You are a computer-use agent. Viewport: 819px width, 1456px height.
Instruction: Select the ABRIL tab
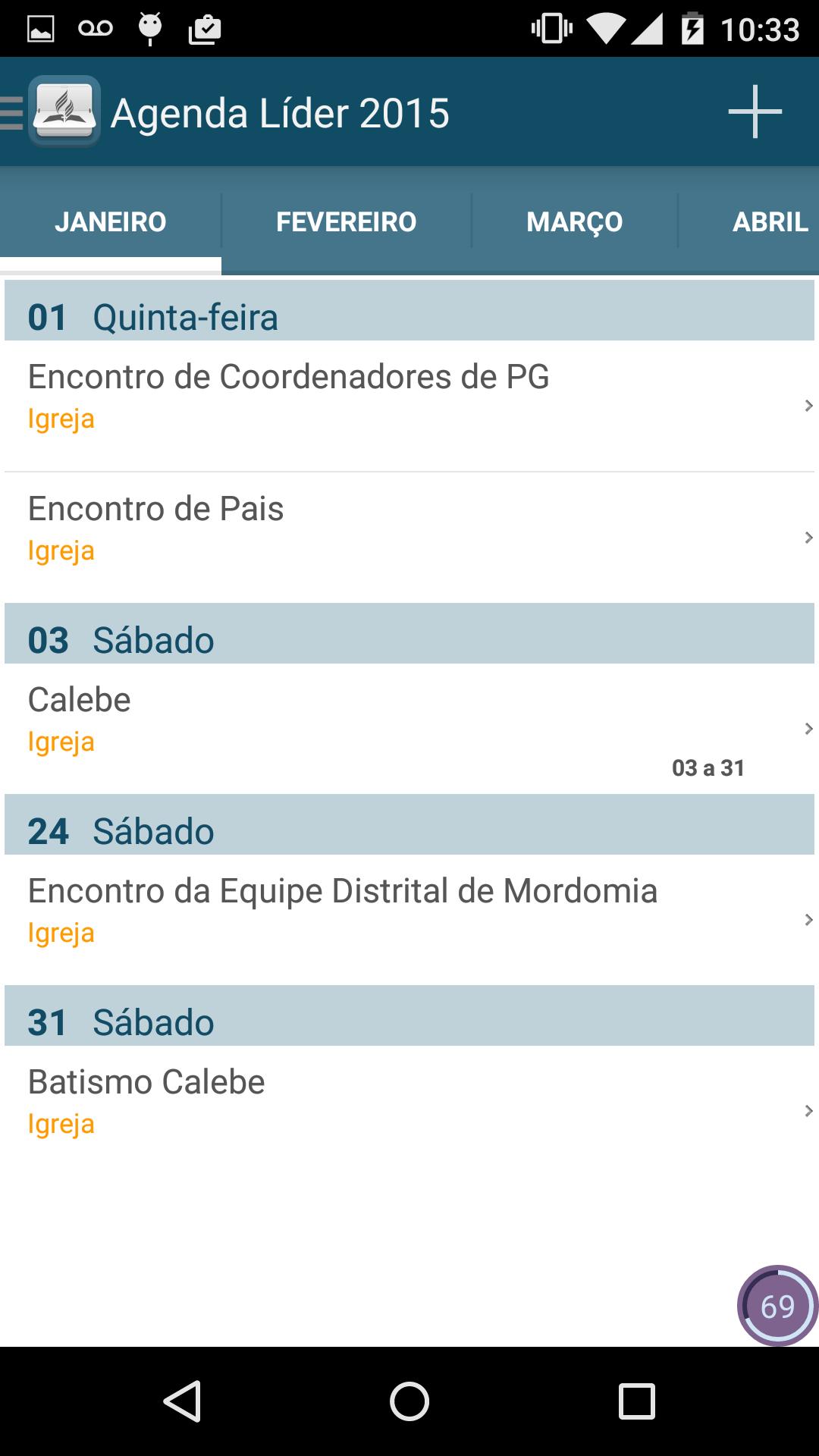pos(769,221)
